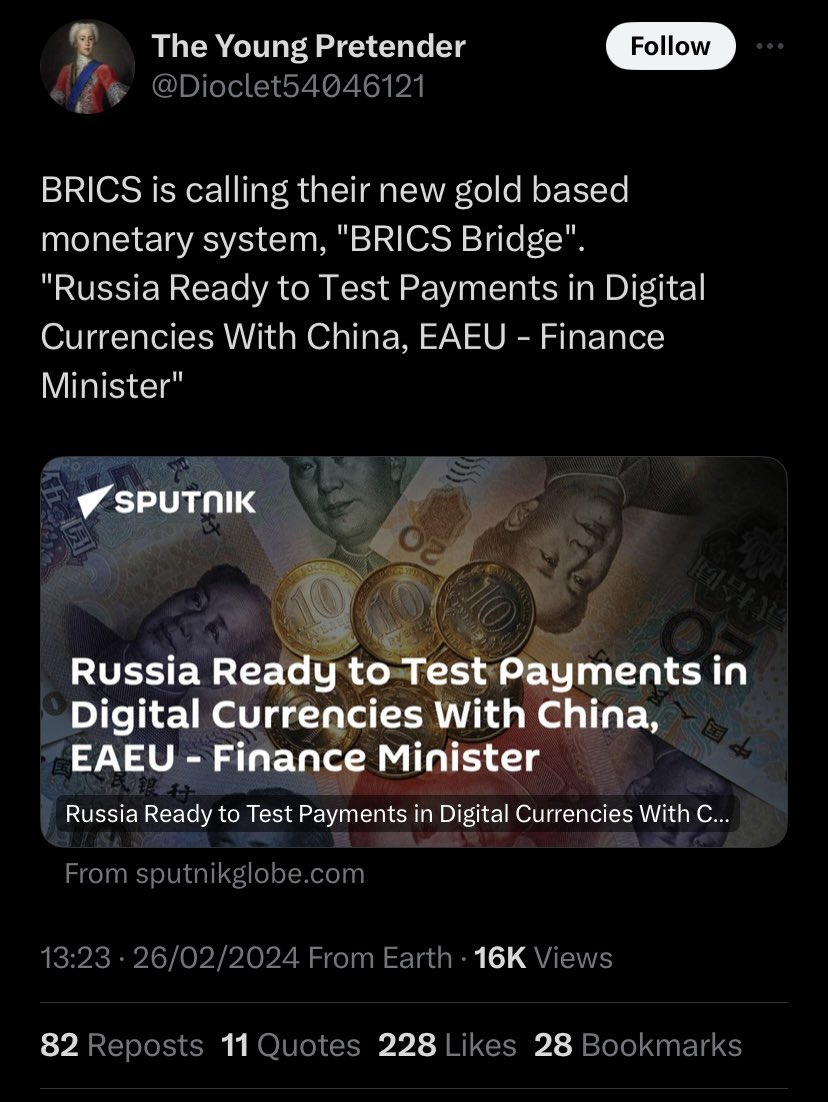Follow The Young Pretender
This screenshot has height=1102, width=828.
tap(670, 46)
